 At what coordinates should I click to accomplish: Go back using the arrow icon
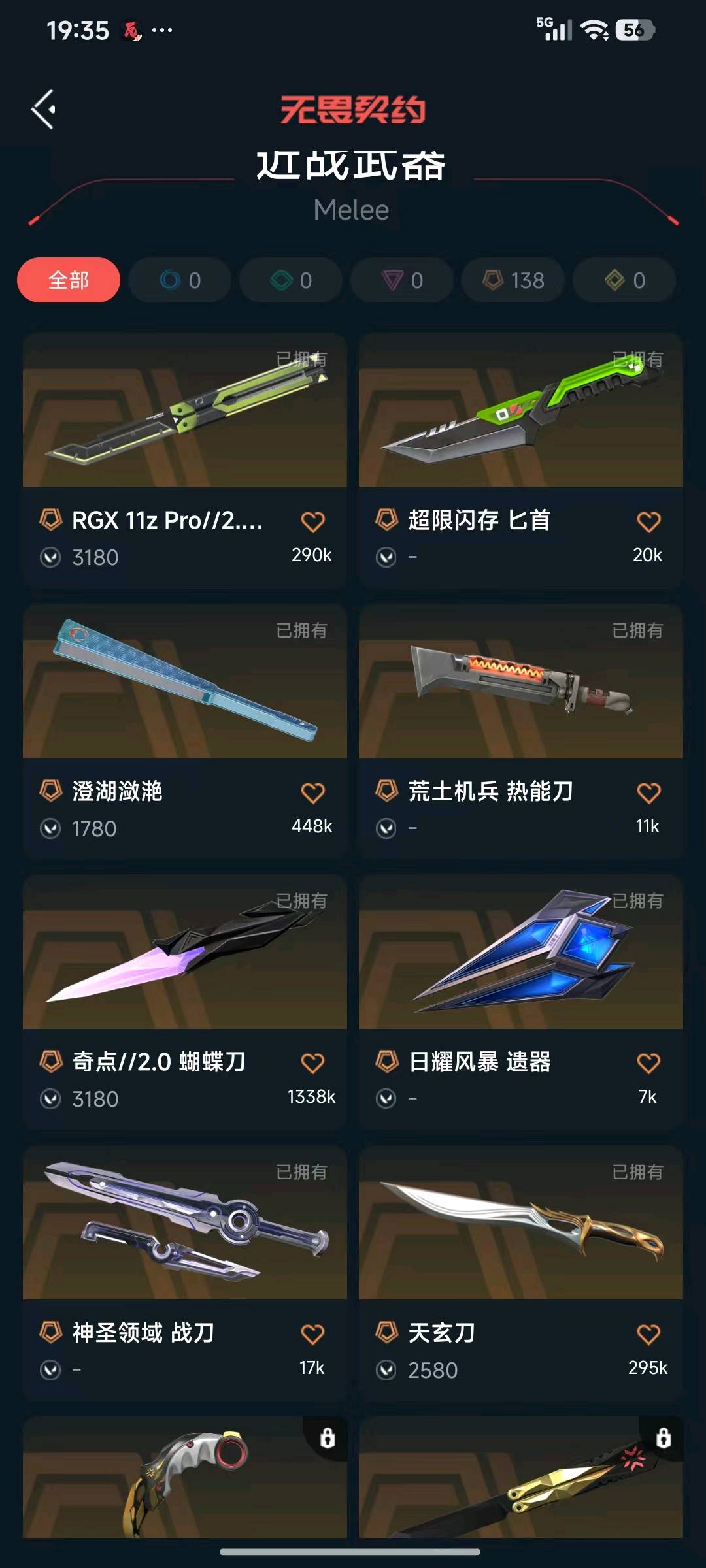point(43,109)
